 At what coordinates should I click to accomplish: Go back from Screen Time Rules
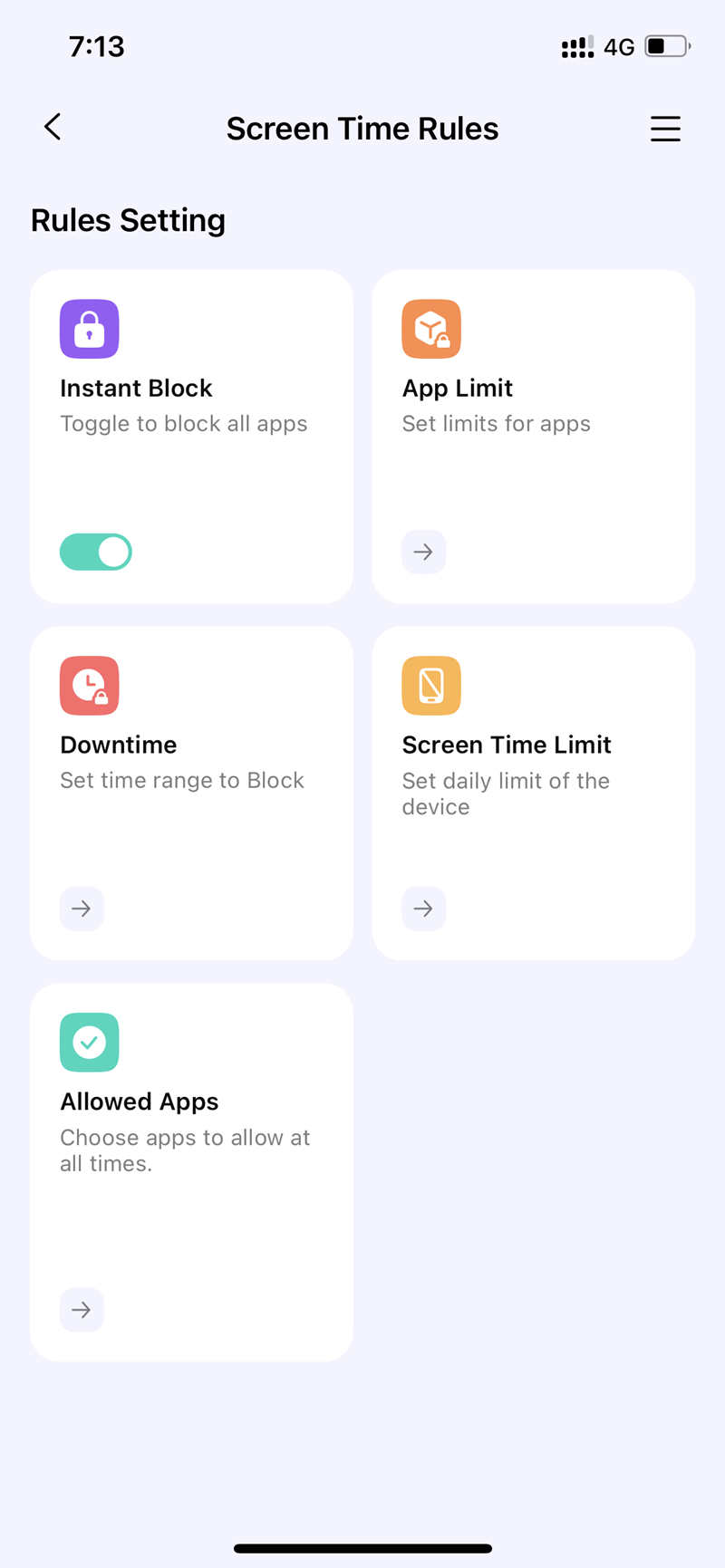point(53,127)
